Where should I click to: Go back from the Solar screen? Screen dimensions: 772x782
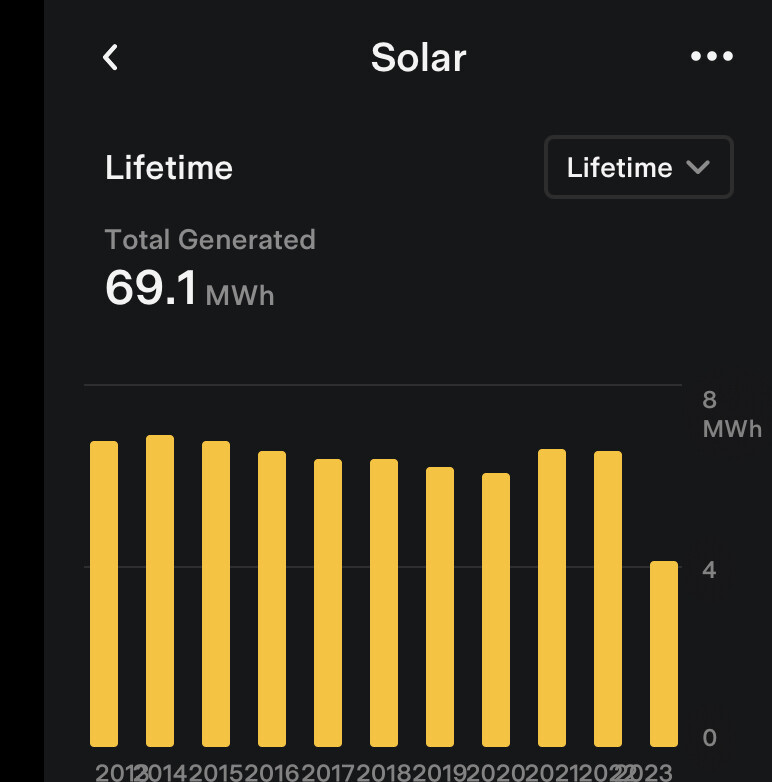[111, 58]
